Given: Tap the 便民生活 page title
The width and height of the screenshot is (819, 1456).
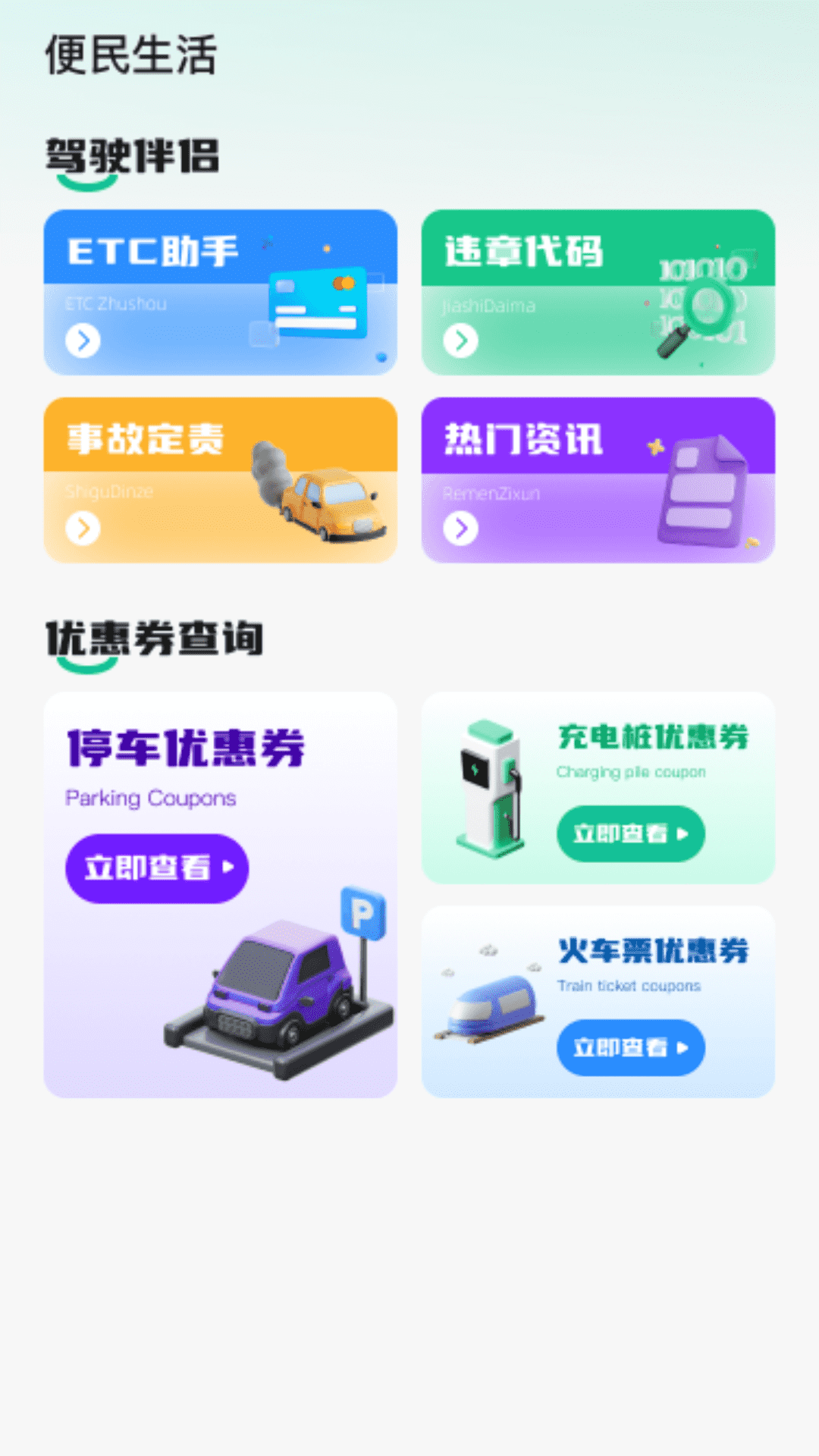Looking at the screenshot, I should 130,53.
